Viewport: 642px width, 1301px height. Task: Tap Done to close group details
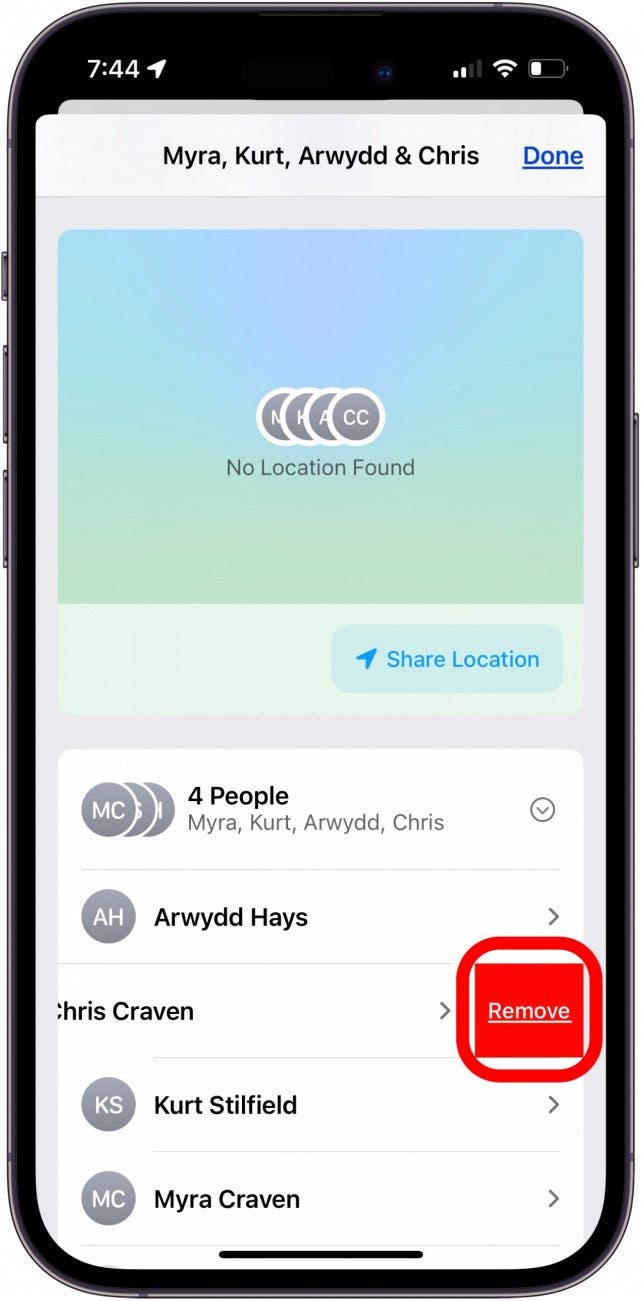pos(552,156)
